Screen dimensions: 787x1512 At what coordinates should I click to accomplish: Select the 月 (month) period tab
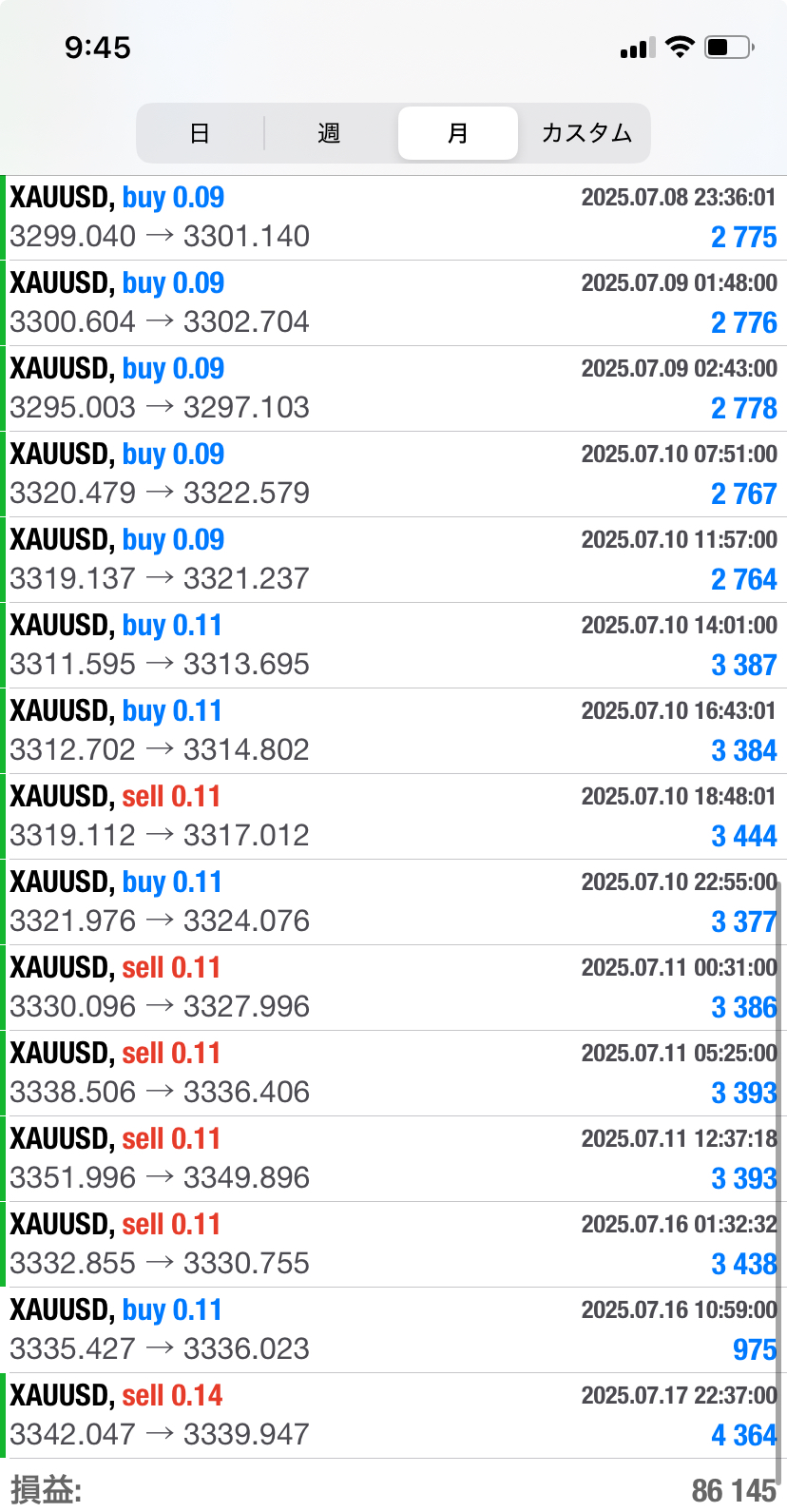(458, 133)
